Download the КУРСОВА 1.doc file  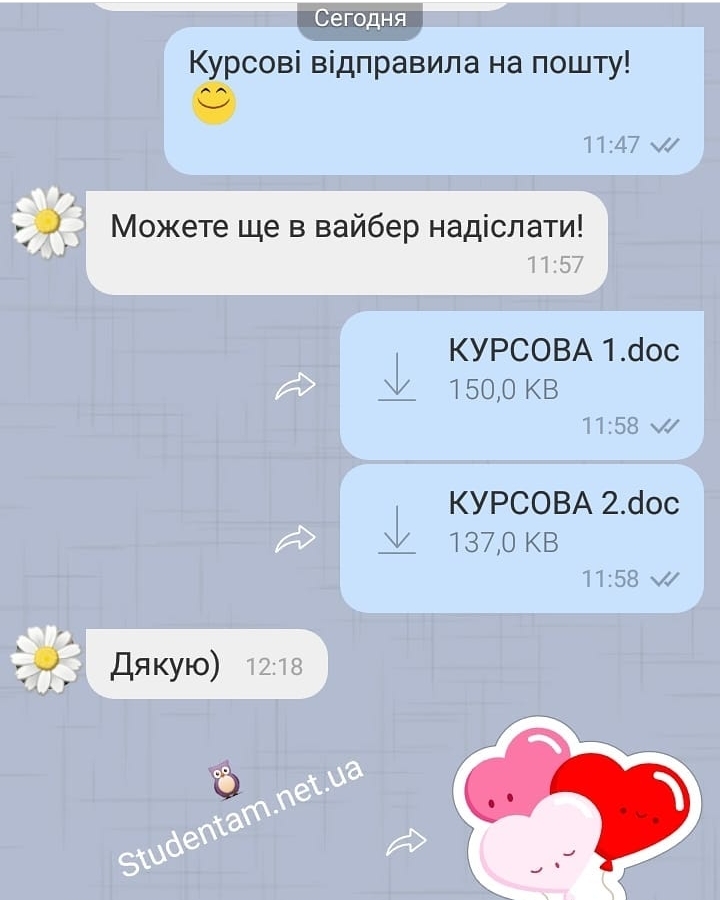tap(397, 377)
